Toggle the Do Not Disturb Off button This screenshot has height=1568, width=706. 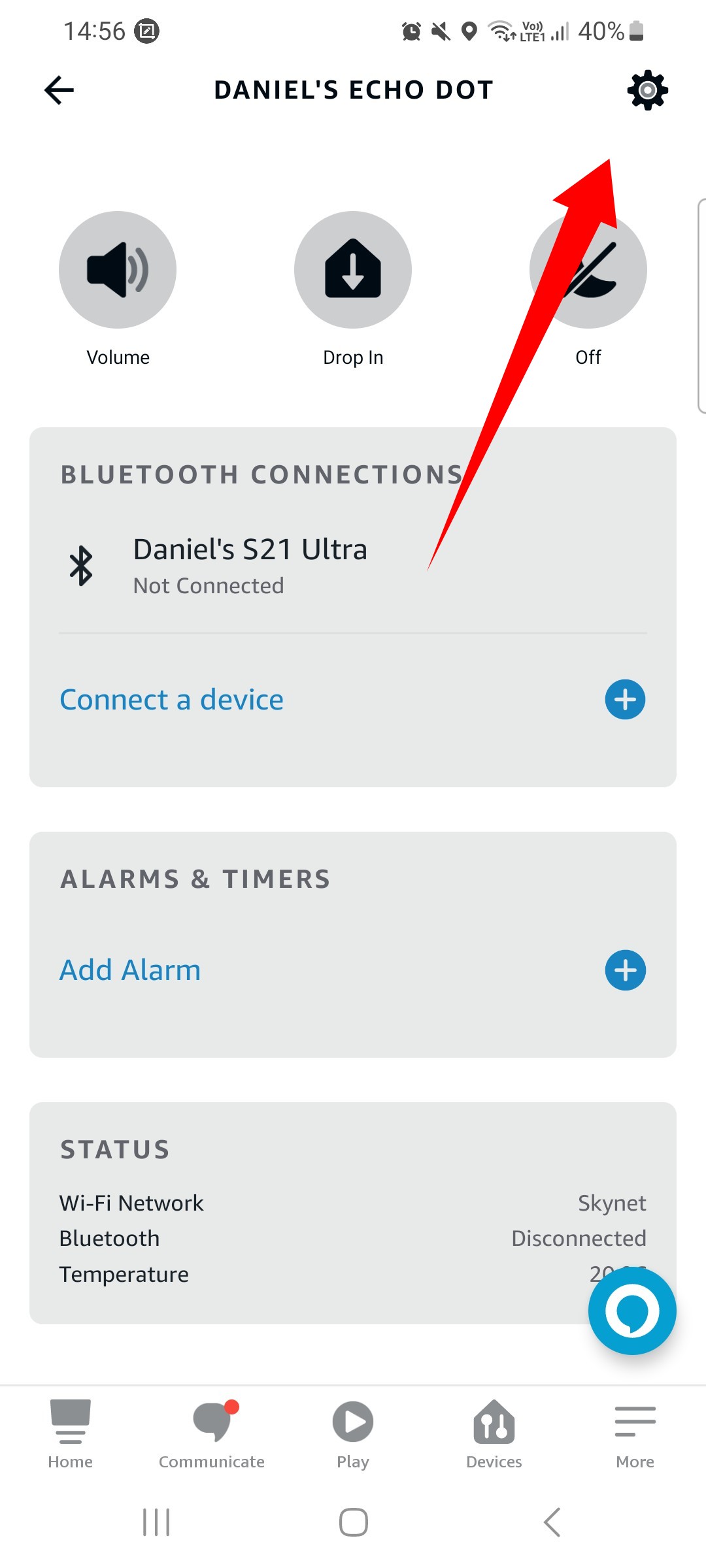[588, 270]
